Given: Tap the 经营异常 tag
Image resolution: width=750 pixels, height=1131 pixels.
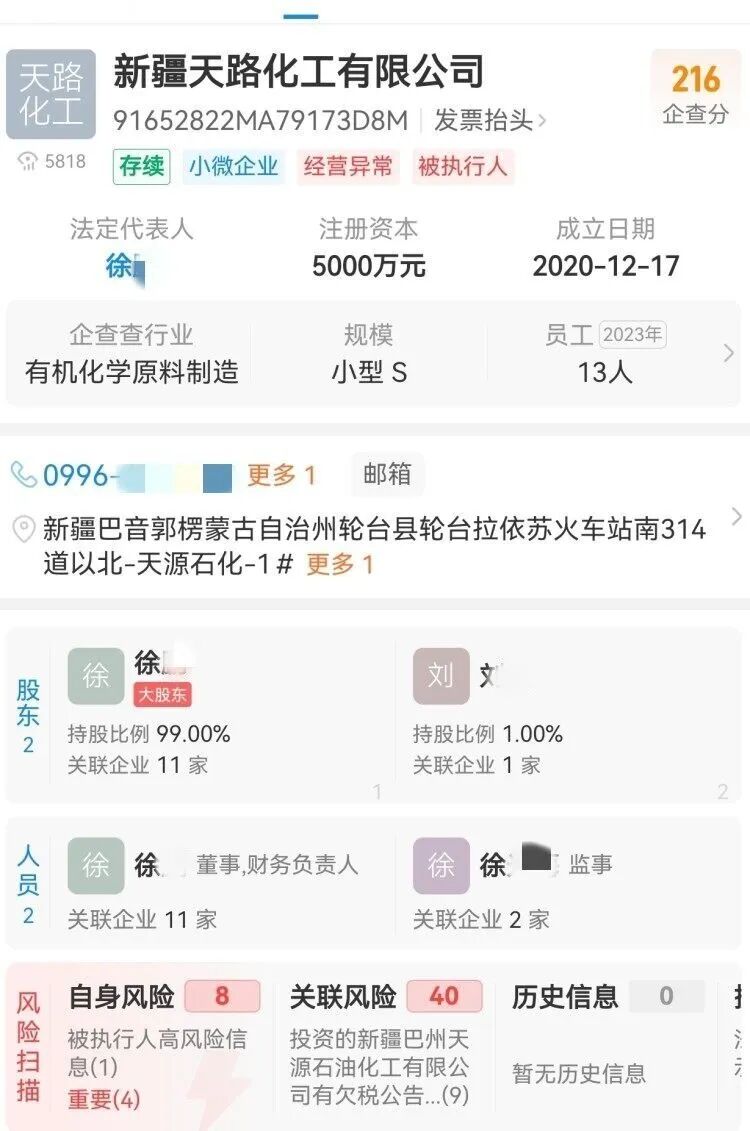Looking at the screenshot, I should tap(348, 166).
